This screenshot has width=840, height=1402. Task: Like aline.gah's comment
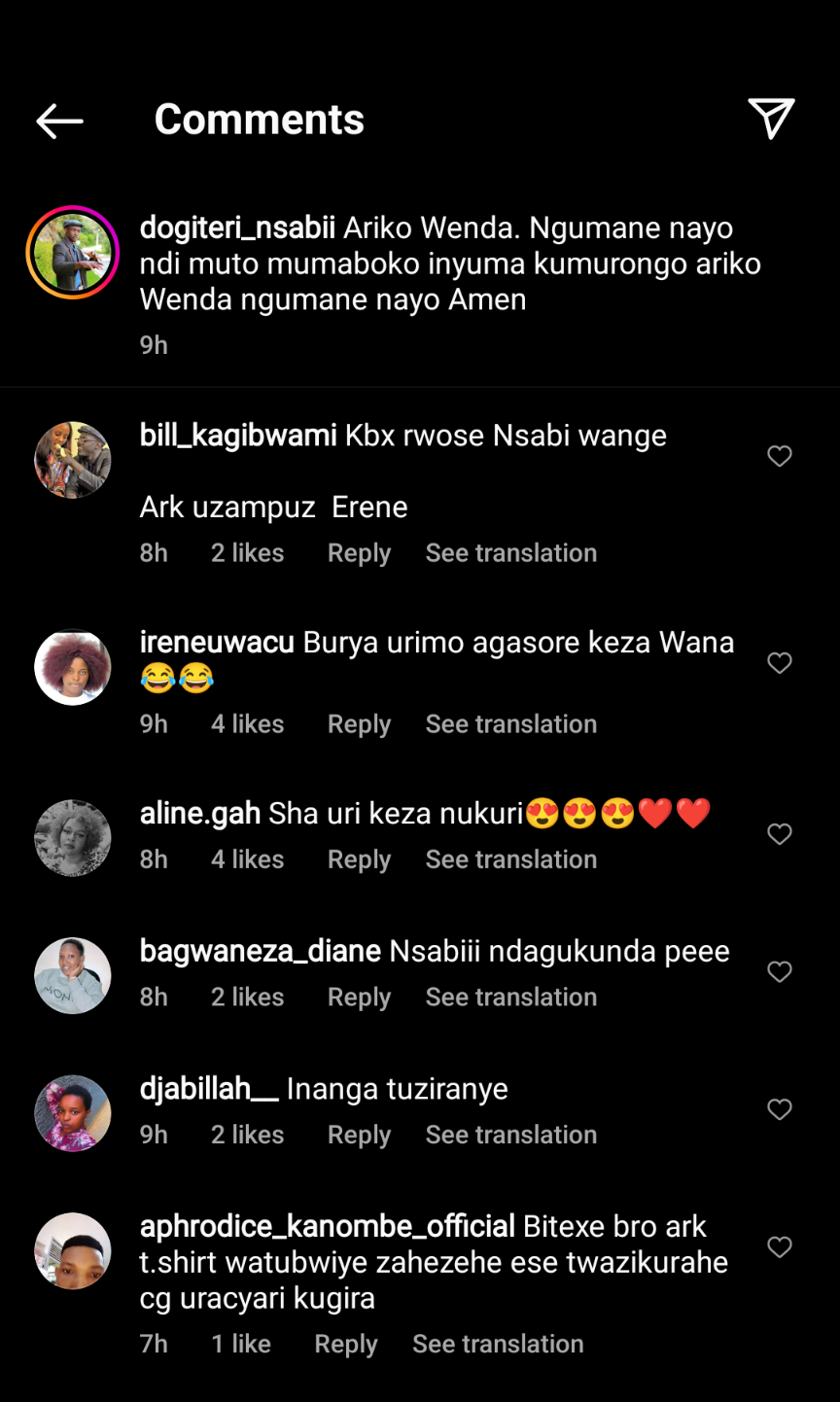click(x=779, y=834)
